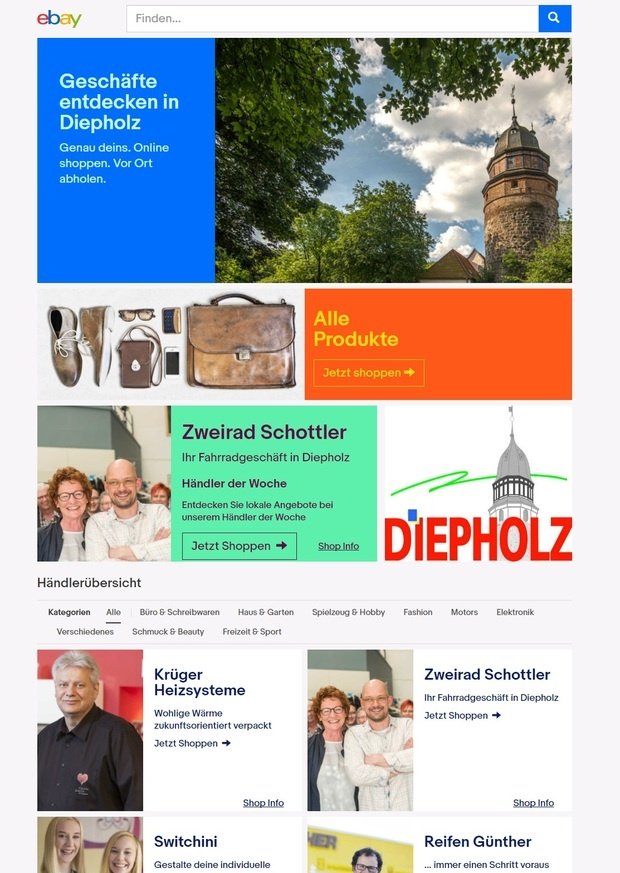This screenshot has width=620, height=873.
Task: Filter by Fashion category
Action: [x=418, y=612]
